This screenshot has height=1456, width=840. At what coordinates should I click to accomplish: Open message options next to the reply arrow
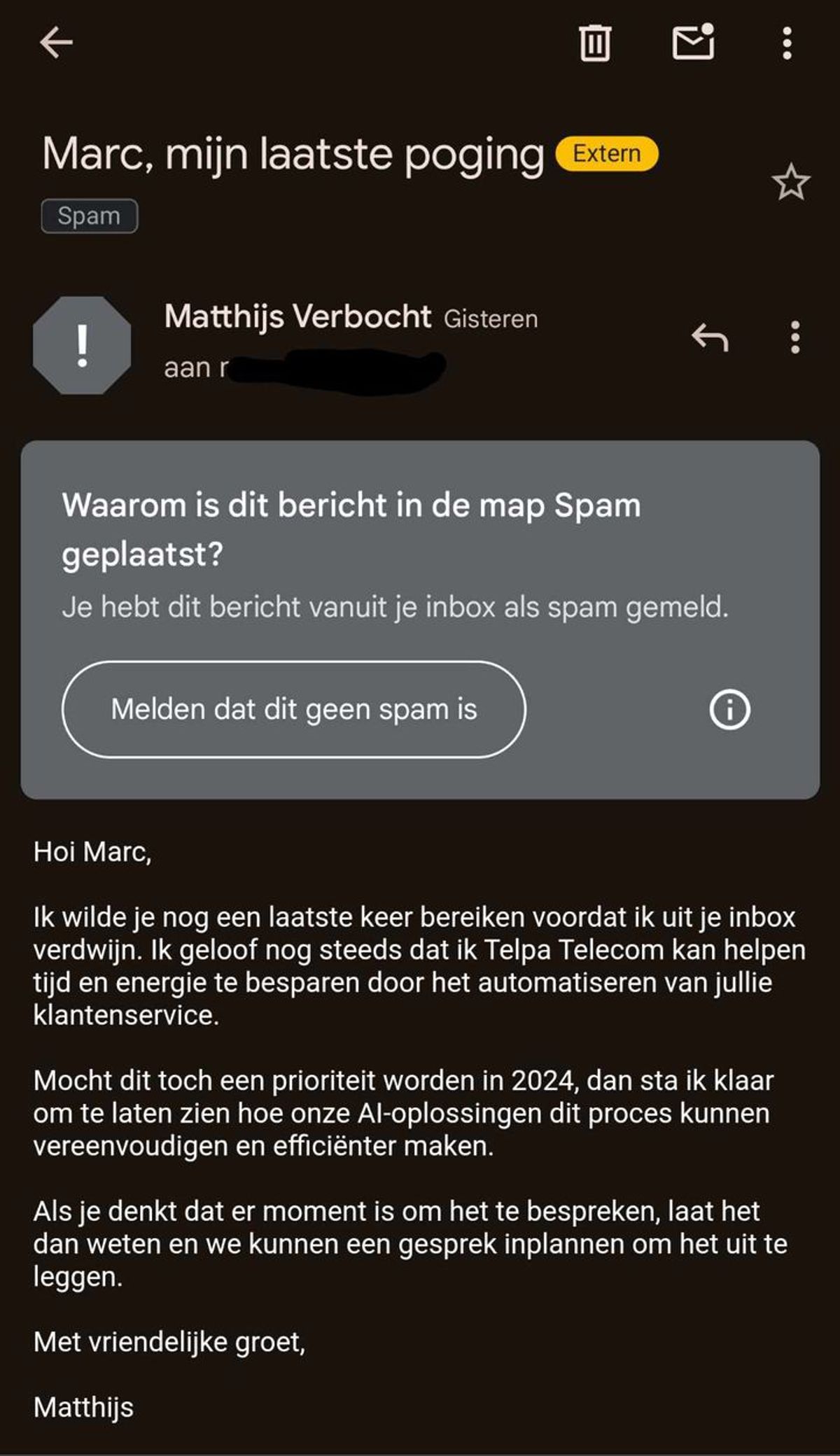(794, 337)
